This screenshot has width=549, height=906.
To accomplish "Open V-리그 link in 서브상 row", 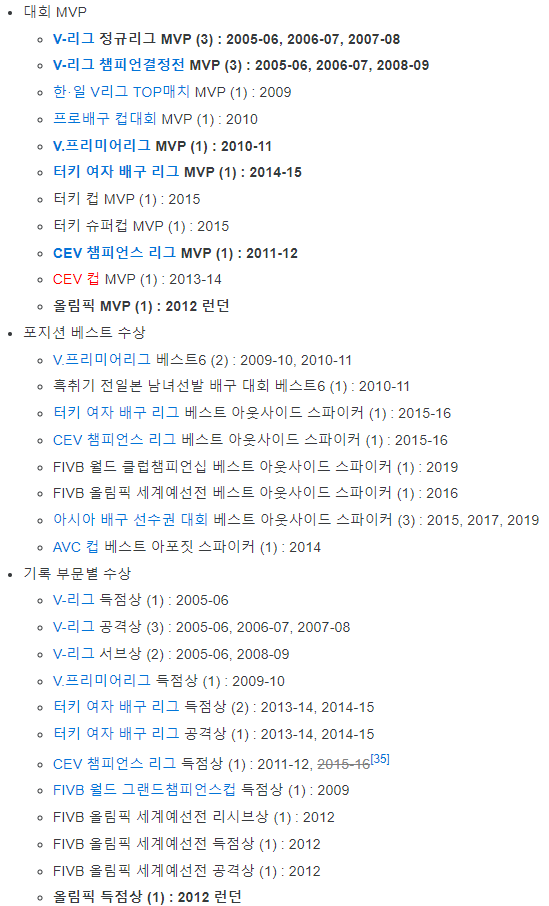I will pyautogui.click(x=73, y=653).
